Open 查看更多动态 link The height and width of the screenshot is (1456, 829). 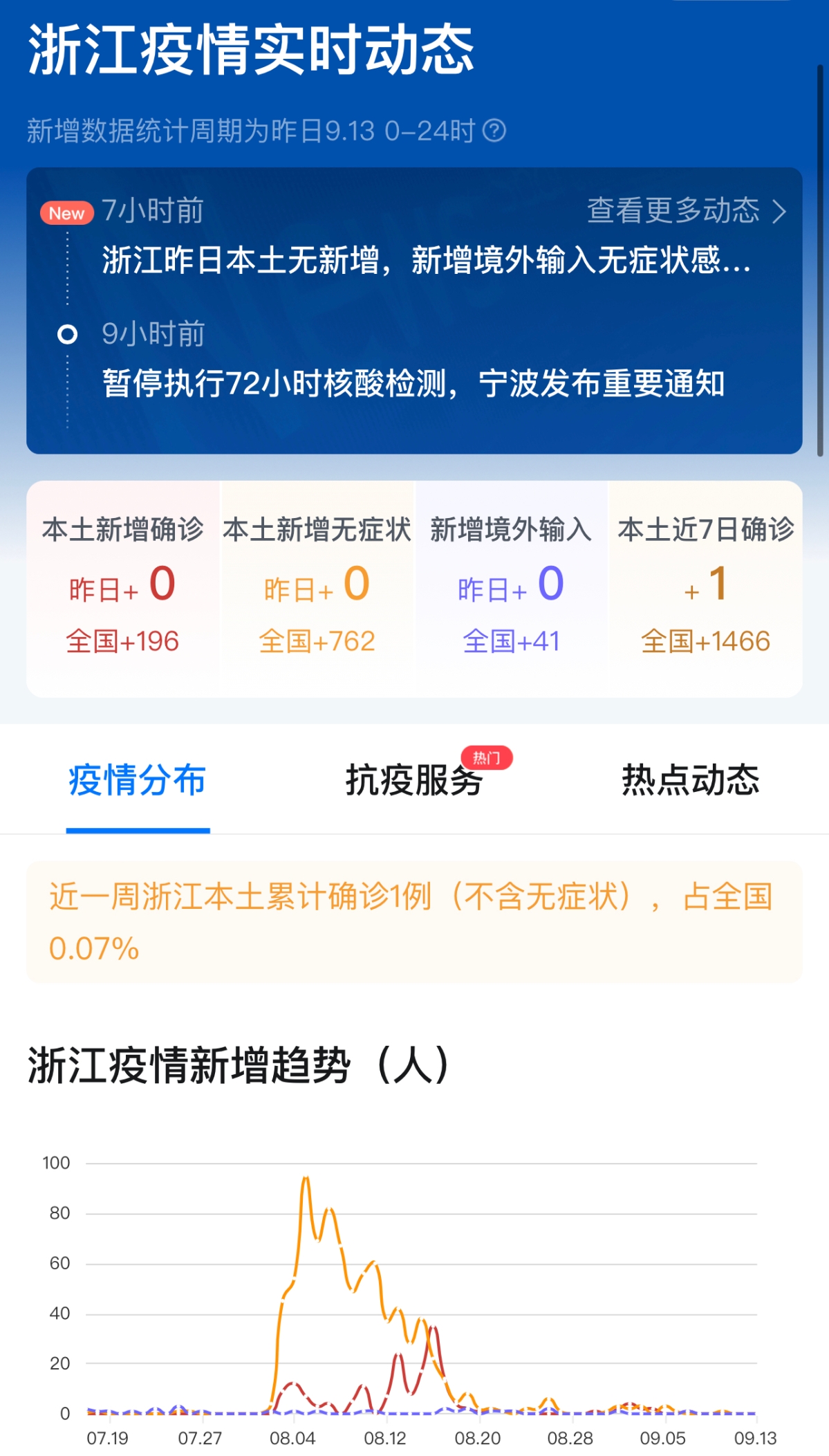(x=685, y=210)
